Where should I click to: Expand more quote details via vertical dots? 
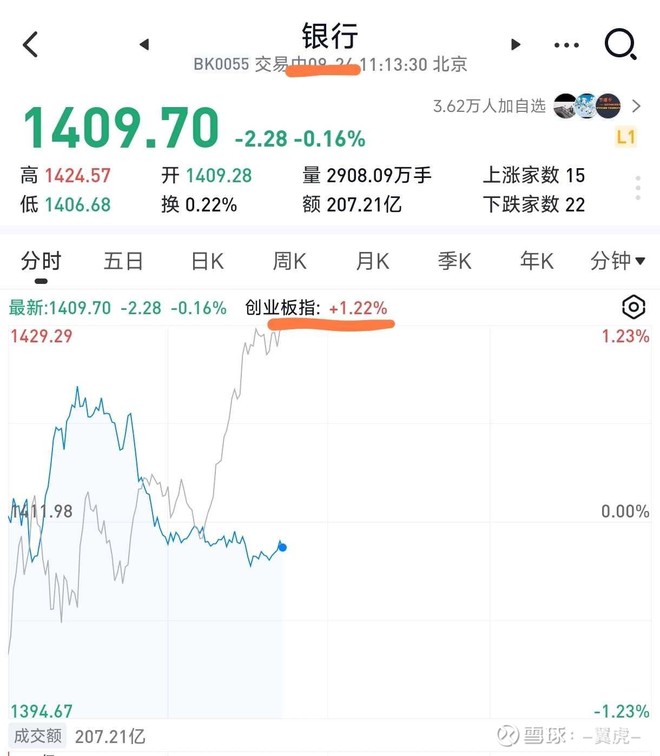tap(638, 188)
